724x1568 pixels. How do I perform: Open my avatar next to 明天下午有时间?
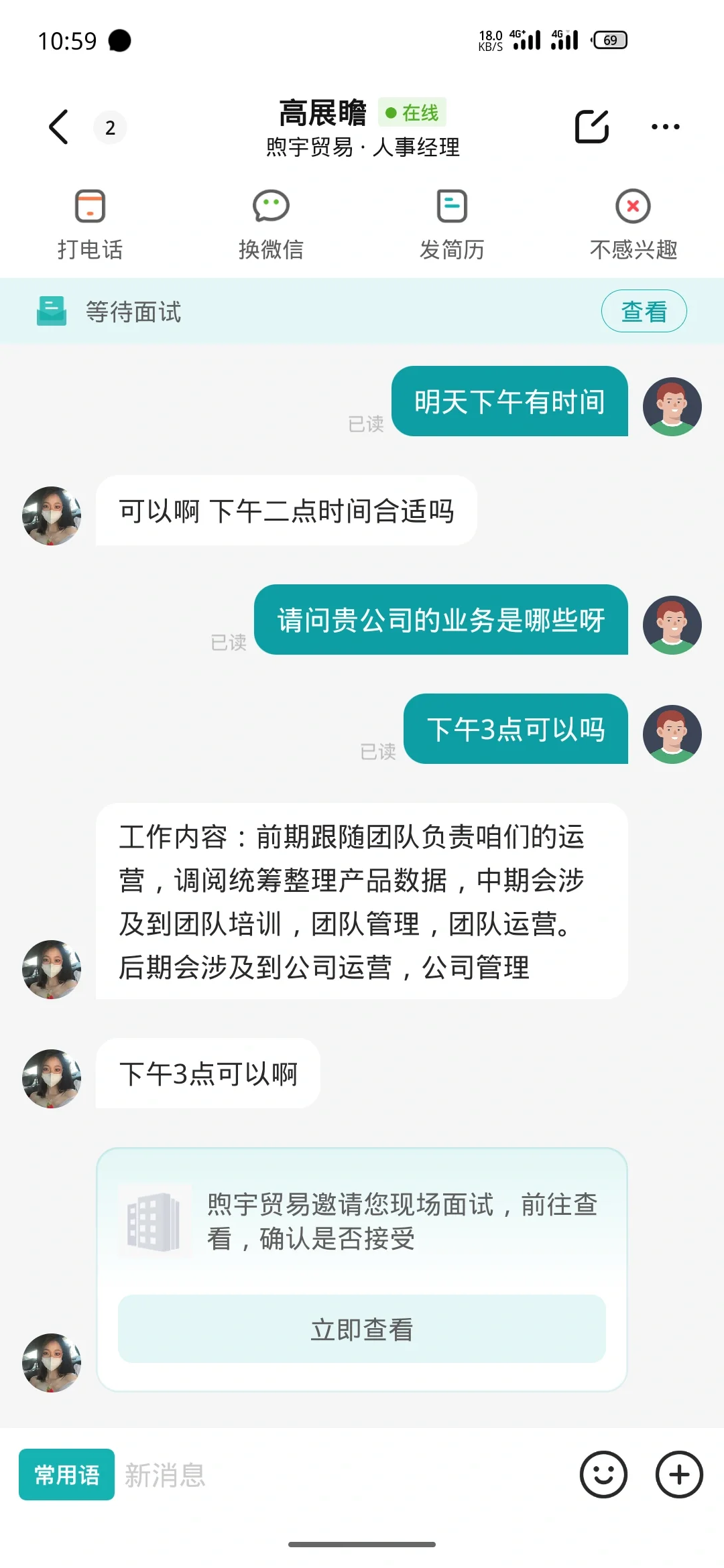click(x=672, y=407)
